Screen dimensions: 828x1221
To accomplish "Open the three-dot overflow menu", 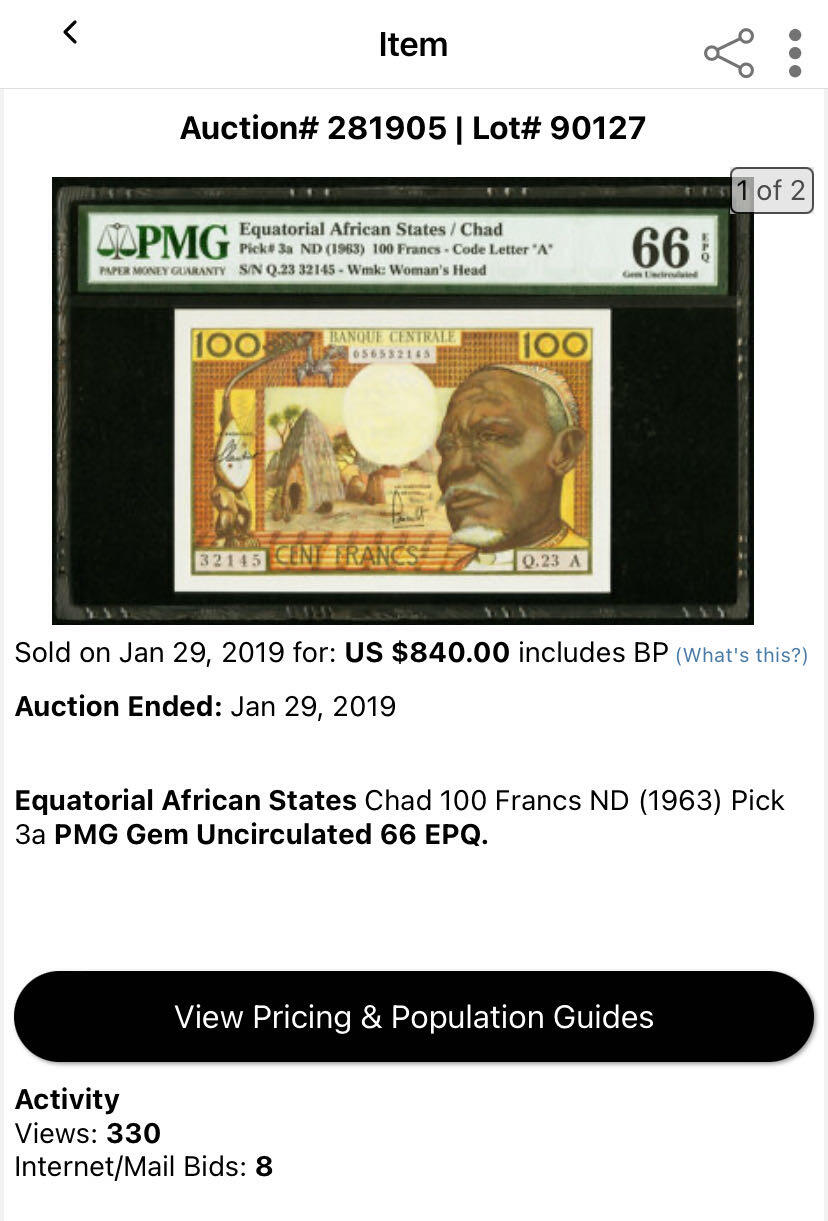I will (795, 53).
